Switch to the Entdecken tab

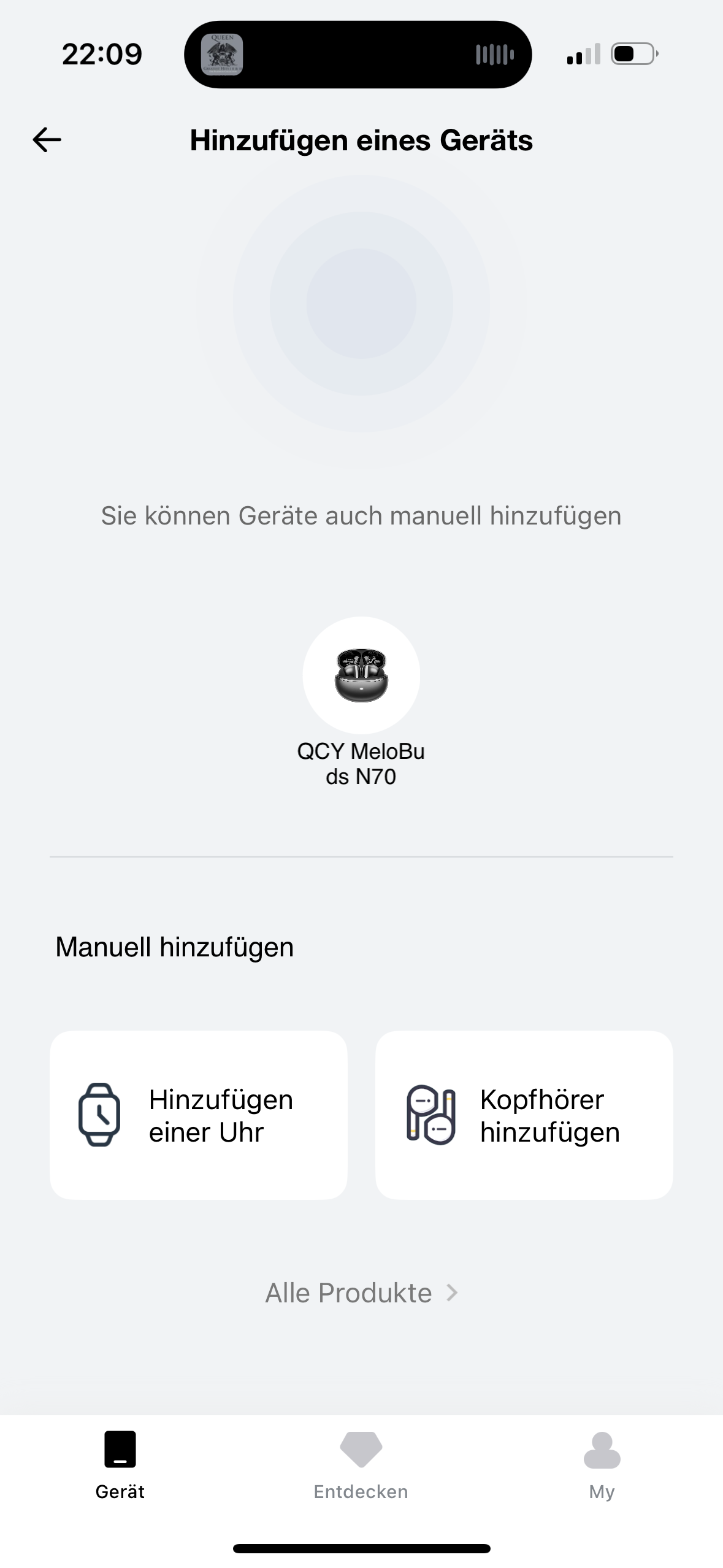[361, 1466]
